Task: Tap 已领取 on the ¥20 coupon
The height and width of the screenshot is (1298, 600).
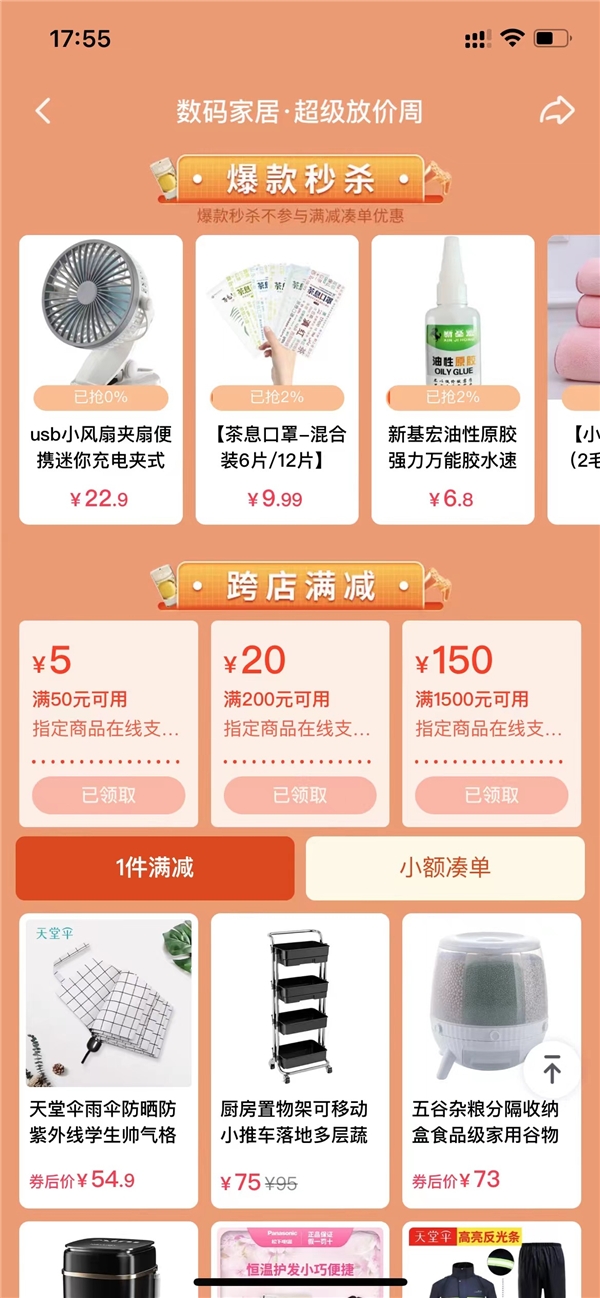Action: [x=300, y=795]
